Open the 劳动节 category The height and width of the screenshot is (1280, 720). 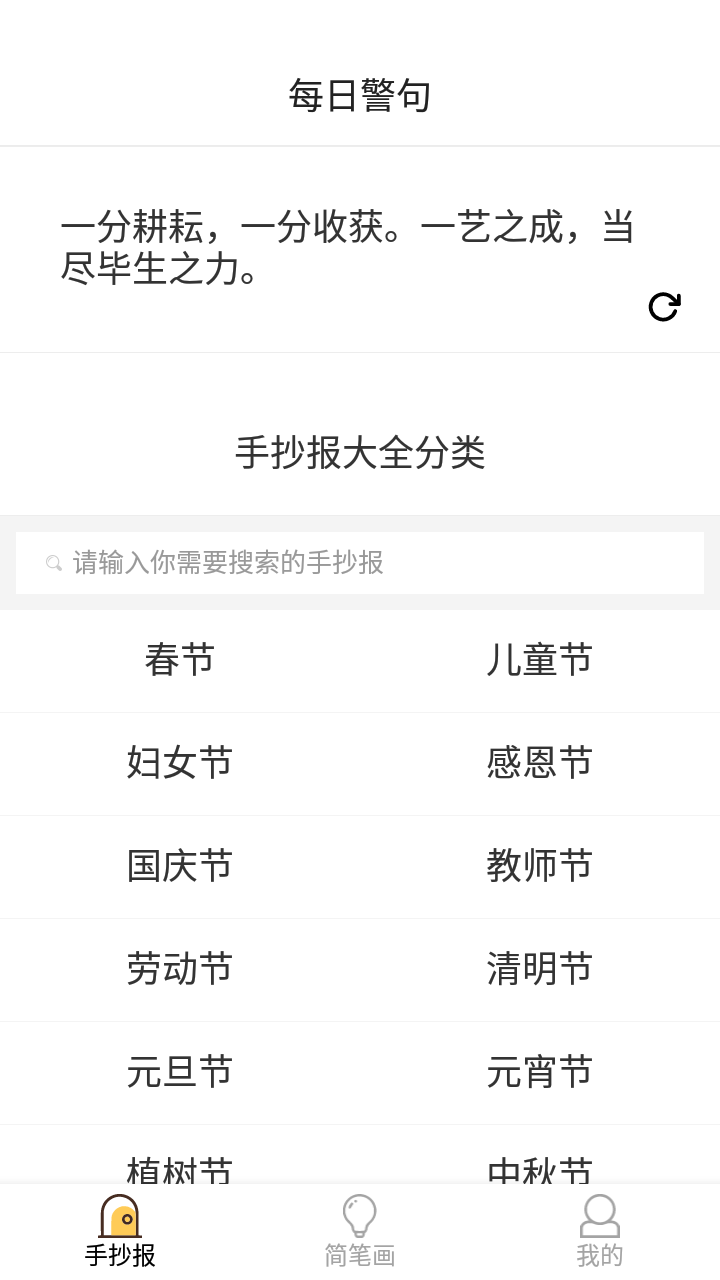[180, 969]
